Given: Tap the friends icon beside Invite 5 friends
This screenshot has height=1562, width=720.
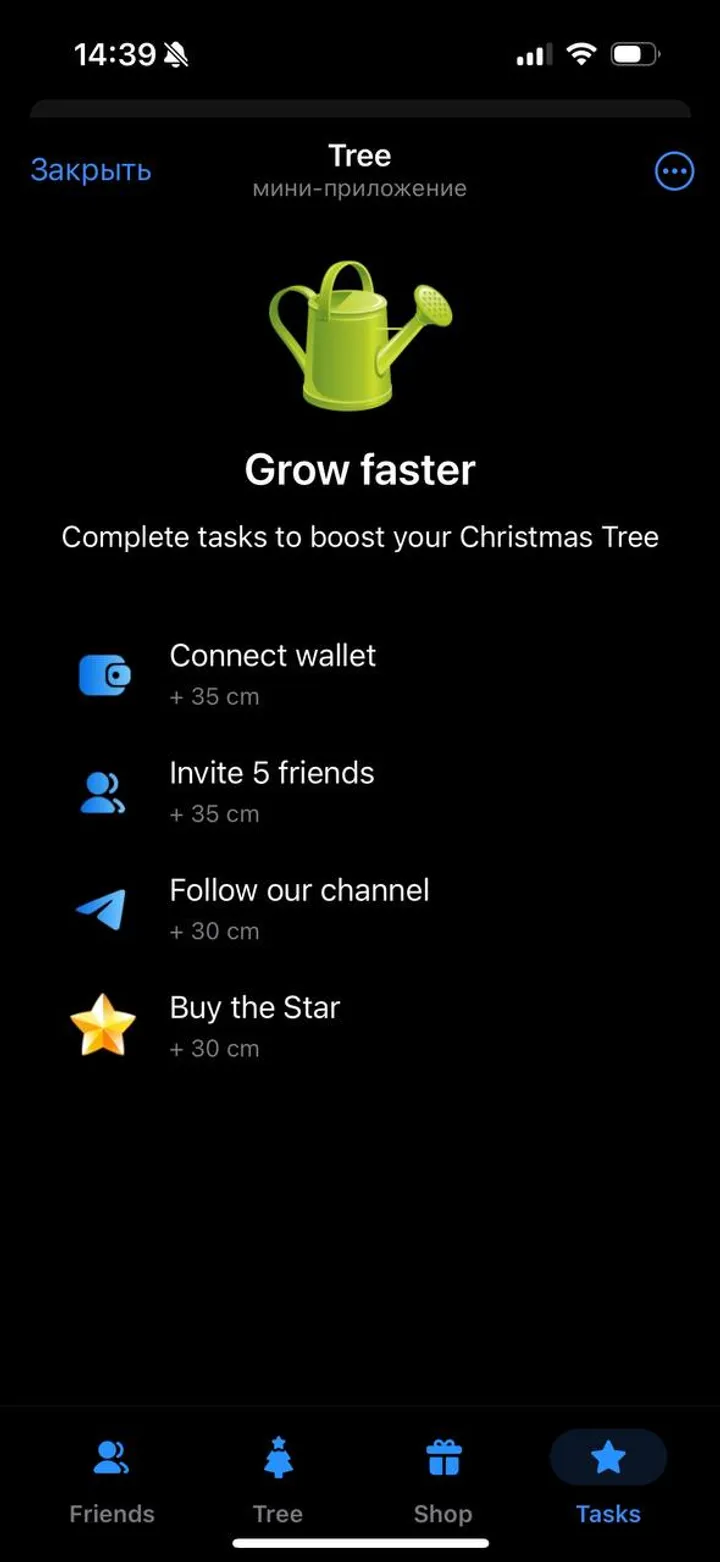Looking at the screenshot, I should [103, 791].
